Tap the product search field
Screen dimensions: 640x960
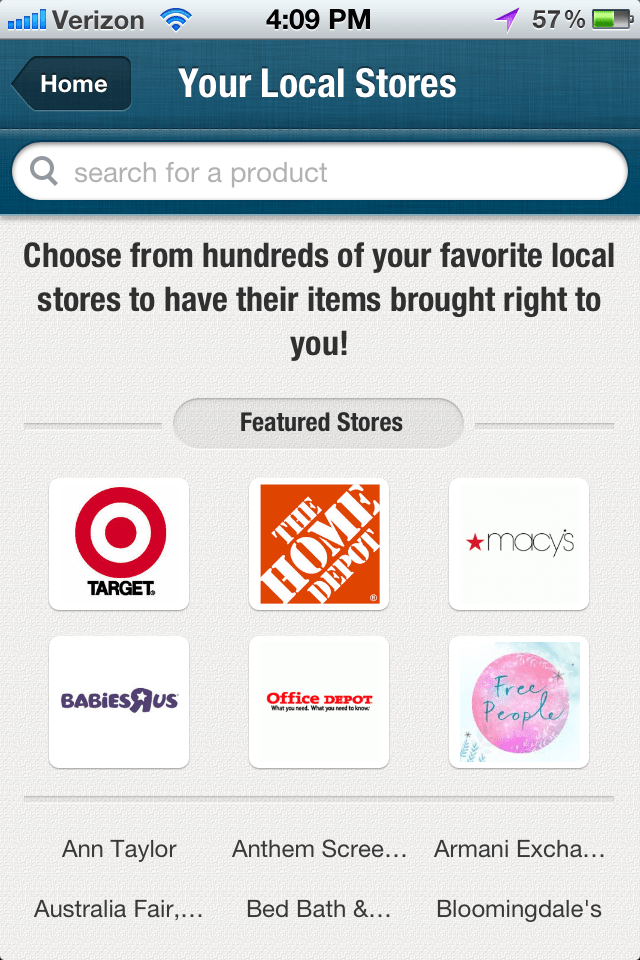(x=320, y=172)
